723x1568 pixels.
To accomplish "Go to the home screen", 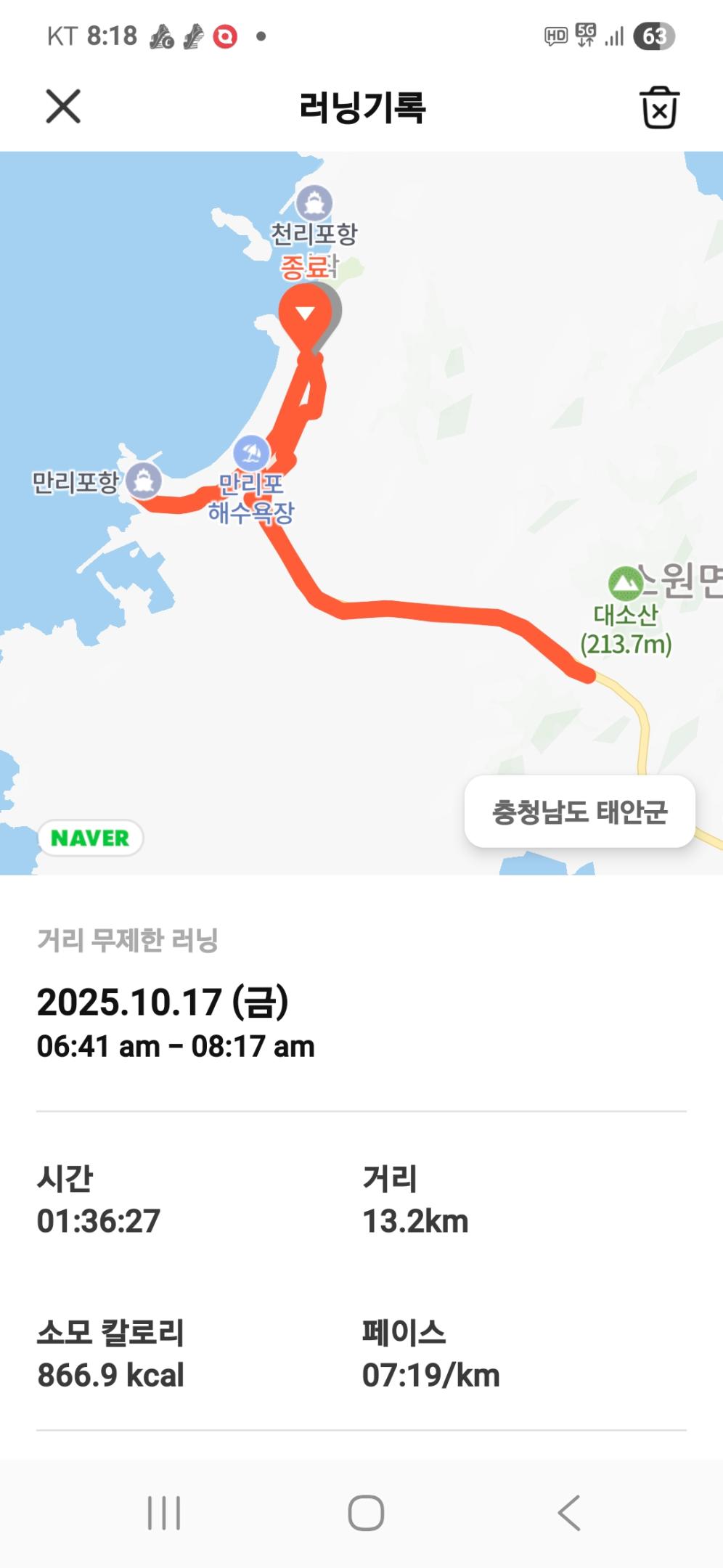I will click(x=366, y=1513).
